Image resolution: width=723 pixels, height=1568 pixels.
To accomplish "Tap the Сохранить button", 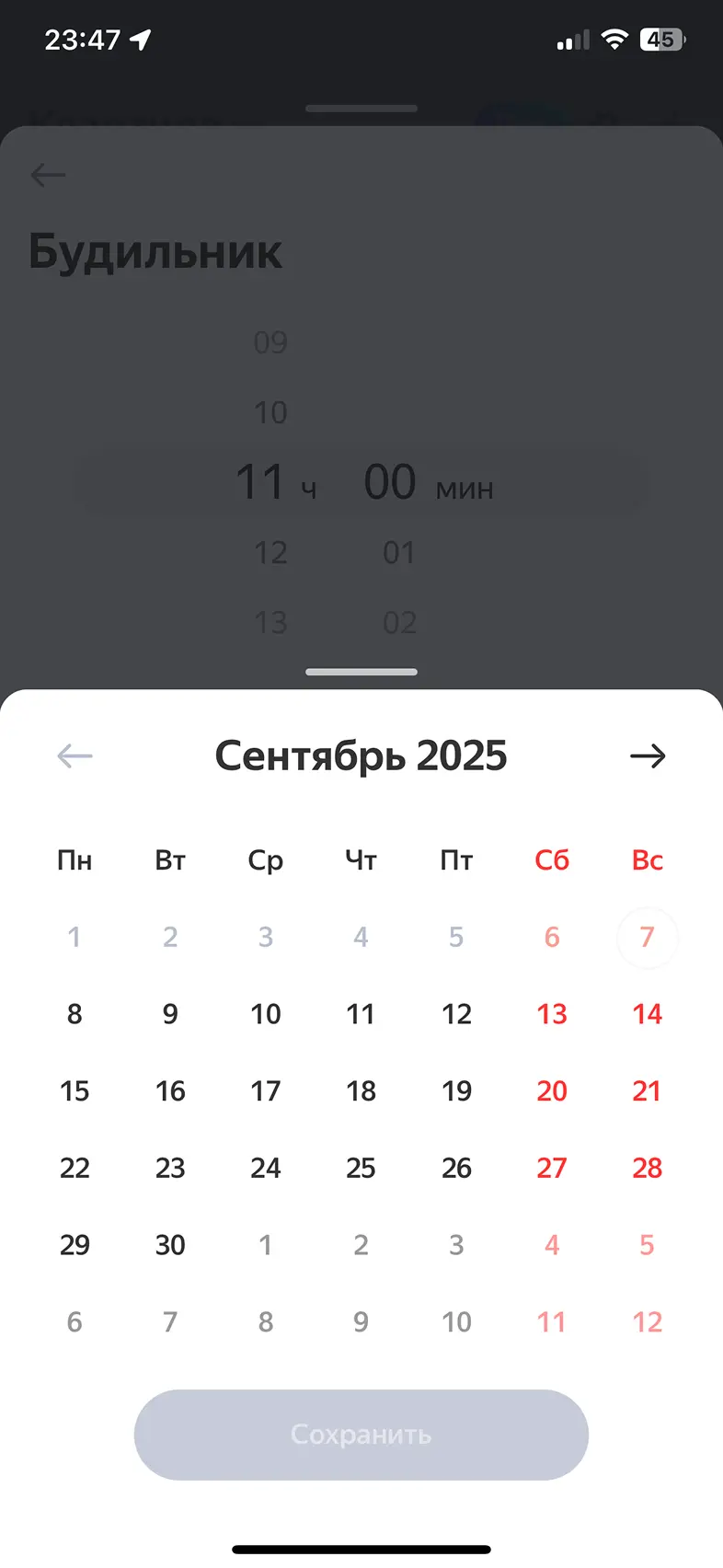I will click(361, 1435).
